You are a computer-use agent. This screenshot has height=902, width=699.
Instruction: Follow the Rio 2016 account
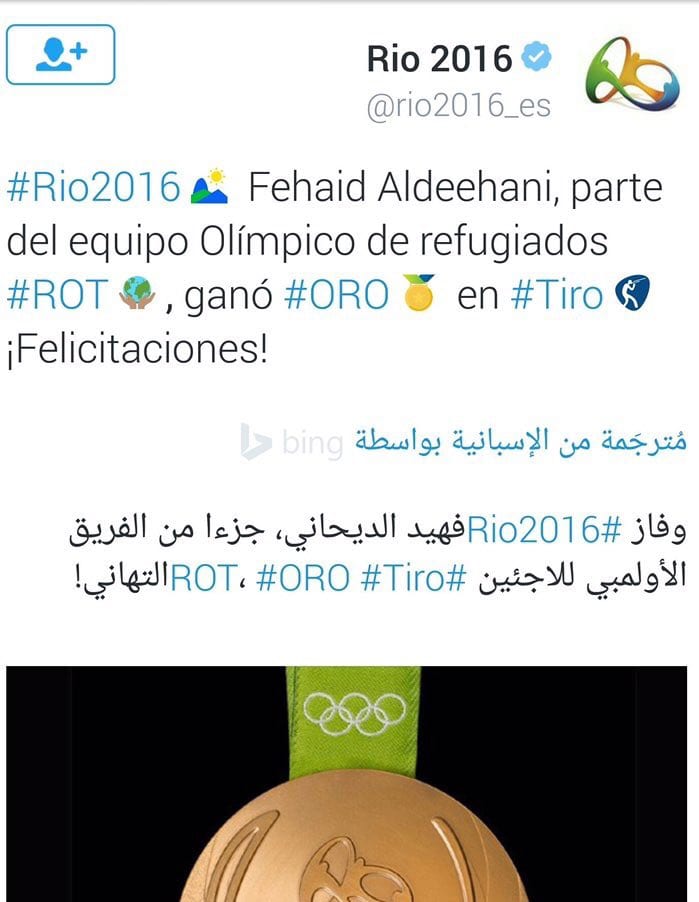[60, 54]
